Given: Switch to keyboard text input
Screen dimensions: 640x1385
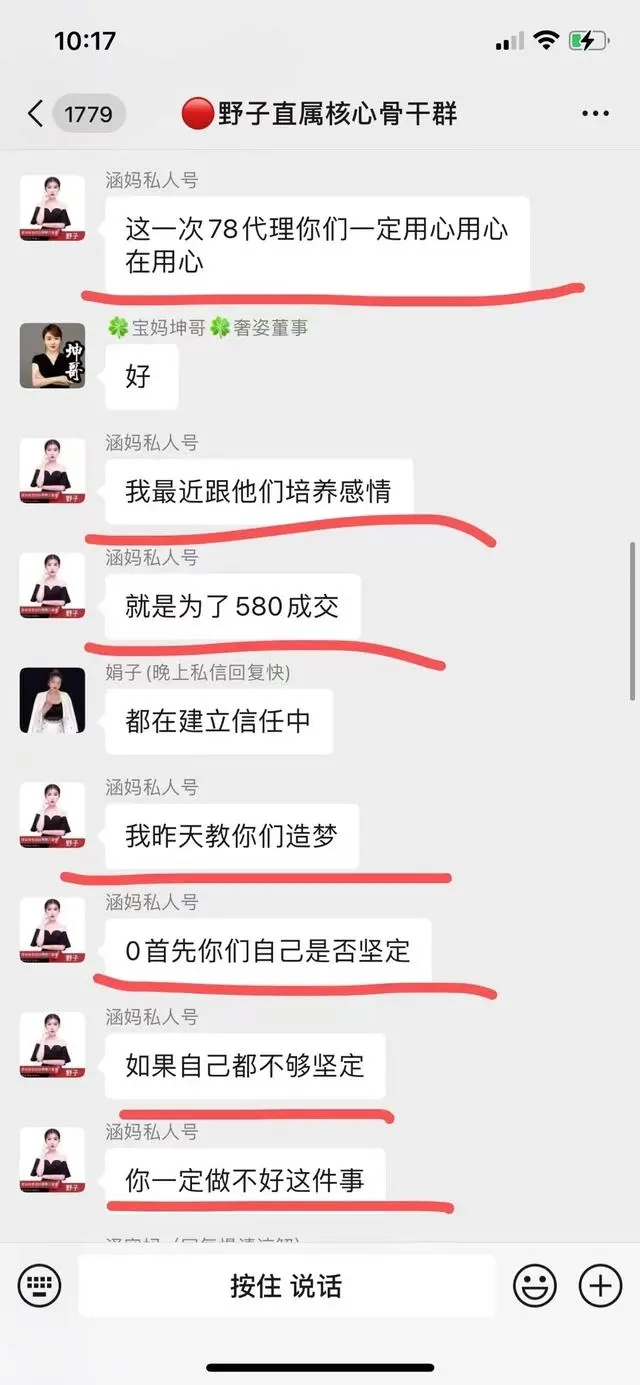Looking at the screenshot, I should tap(40, 1285).
